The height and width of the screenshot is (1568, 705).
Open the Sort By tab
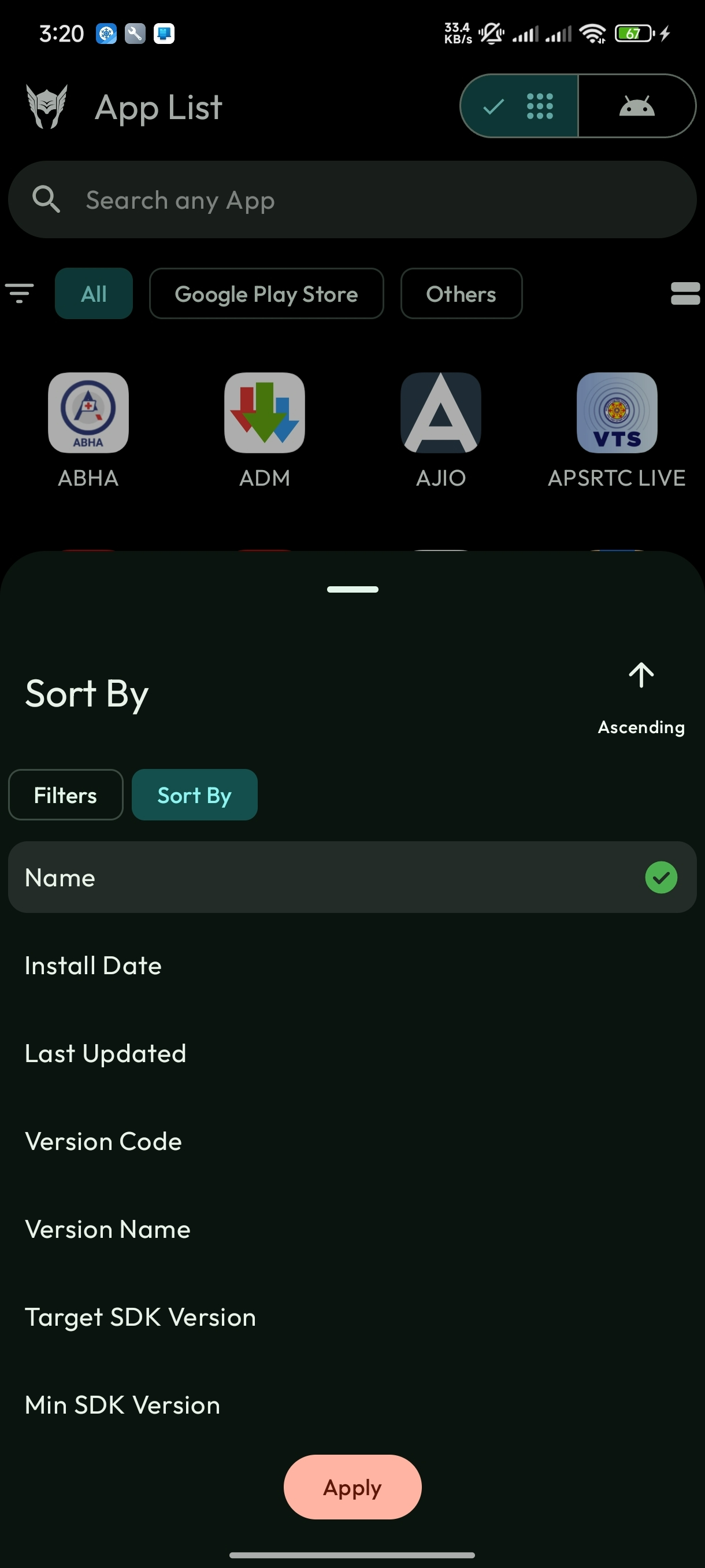(x=195, y=794)
